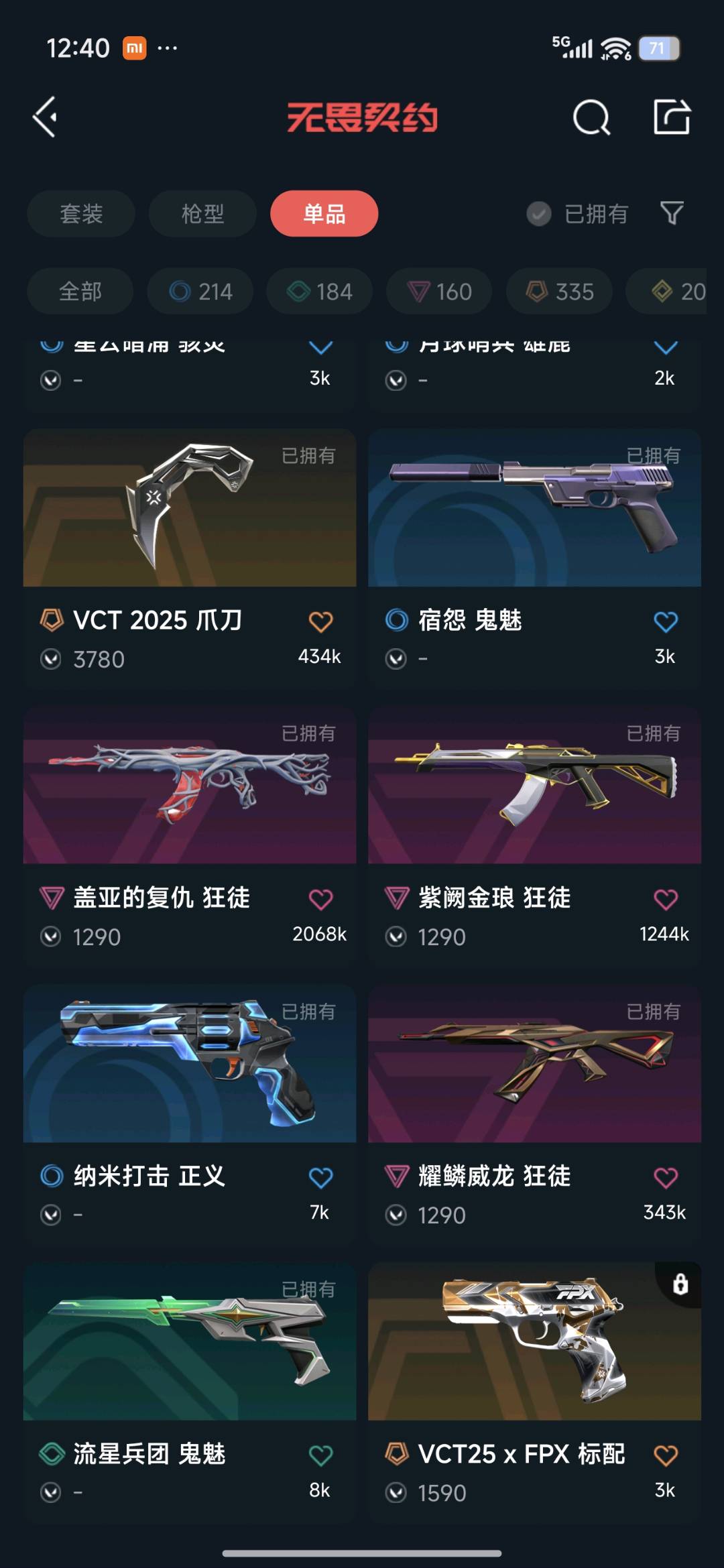Filter by the 335 orange tier chip
Image resolution: width=724 pixels, height=1568 pixels.
[x=560, y=292]
